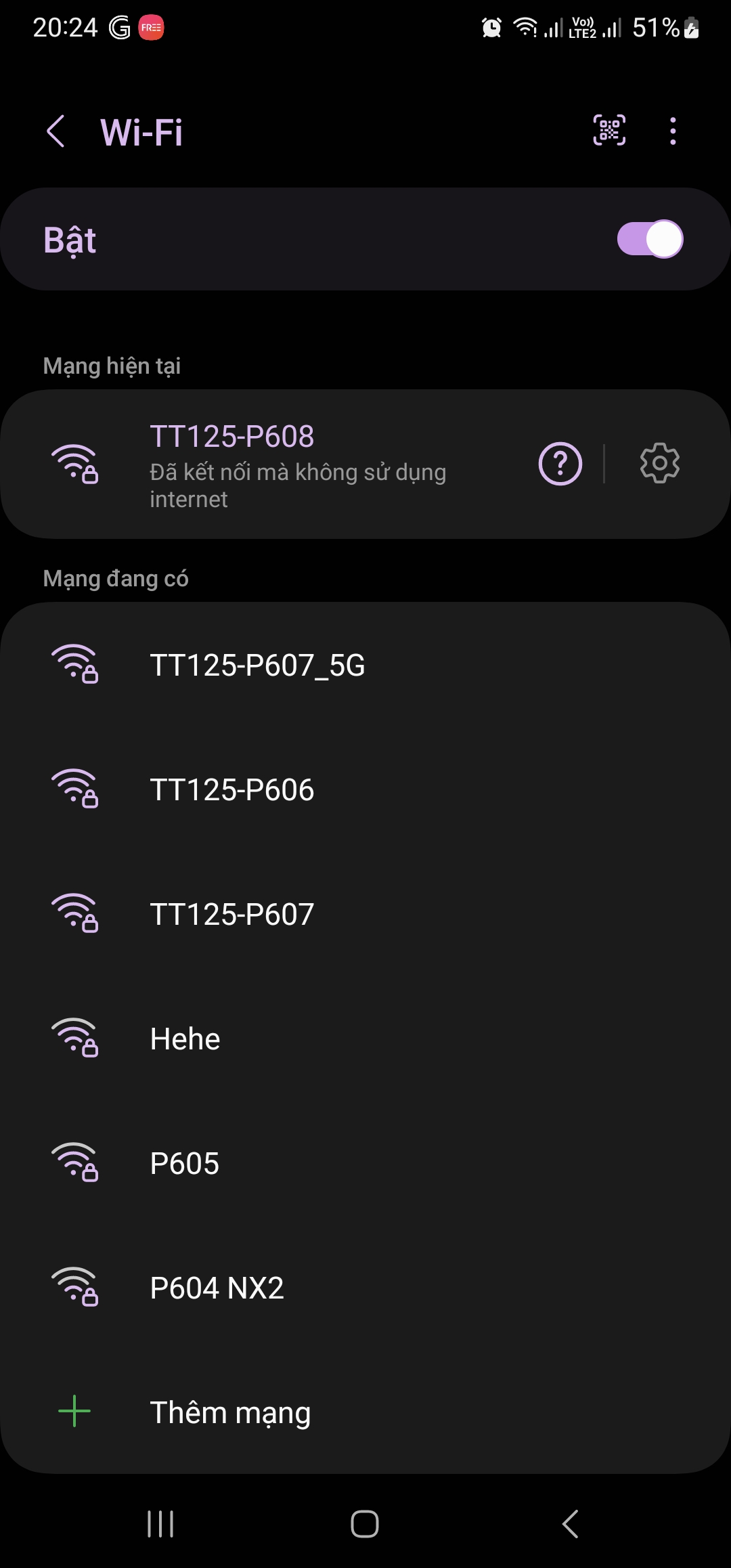Turn off the Wi-Fi switch
Image resolution: width=731 pixels, height=1568 pixels.
click(649, 240)
